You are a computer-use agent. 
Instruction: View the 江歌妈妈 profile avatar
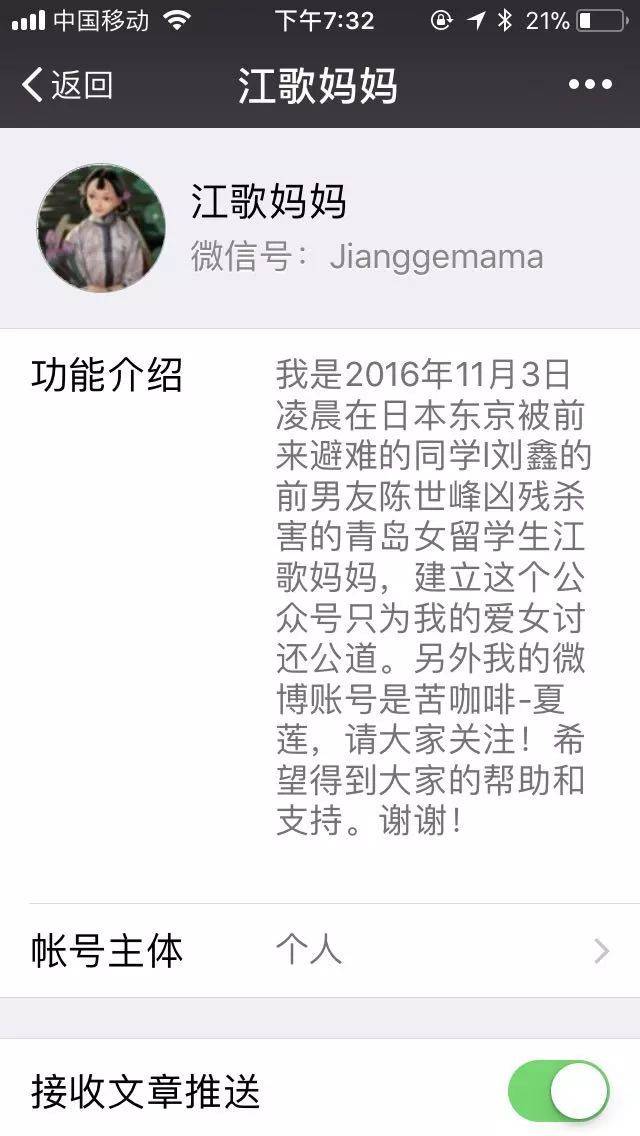tap(101, 229)
